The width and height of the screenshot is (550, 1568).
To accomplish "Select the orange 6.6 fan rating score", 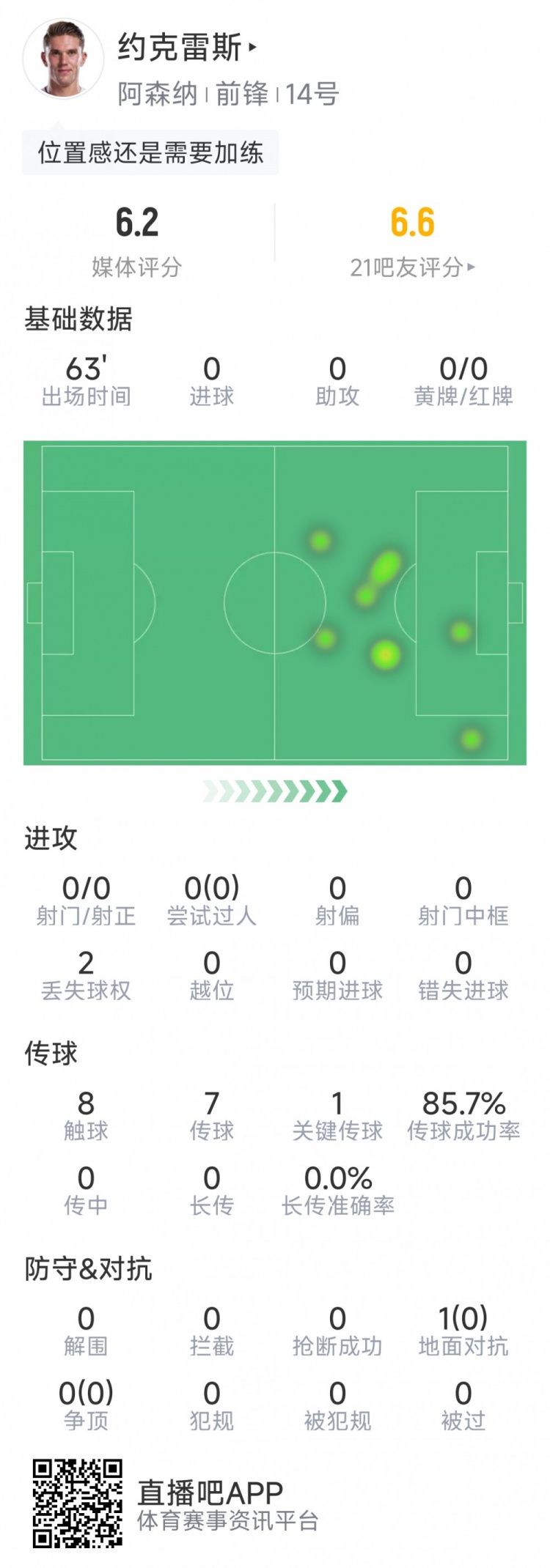I will click(x=411, y=223).
